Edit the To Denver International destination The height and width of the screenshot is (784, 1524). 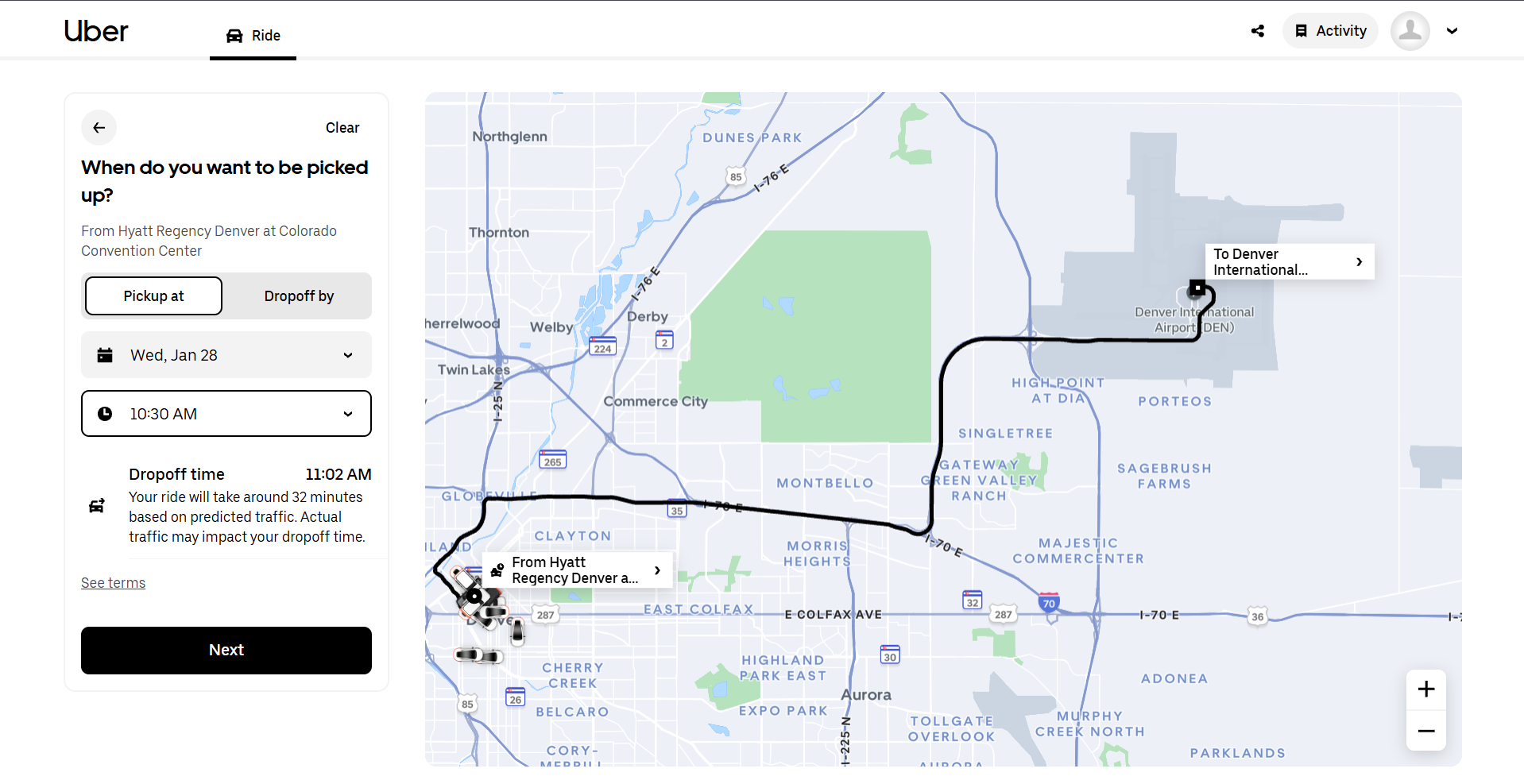[x=1289, y=262]
